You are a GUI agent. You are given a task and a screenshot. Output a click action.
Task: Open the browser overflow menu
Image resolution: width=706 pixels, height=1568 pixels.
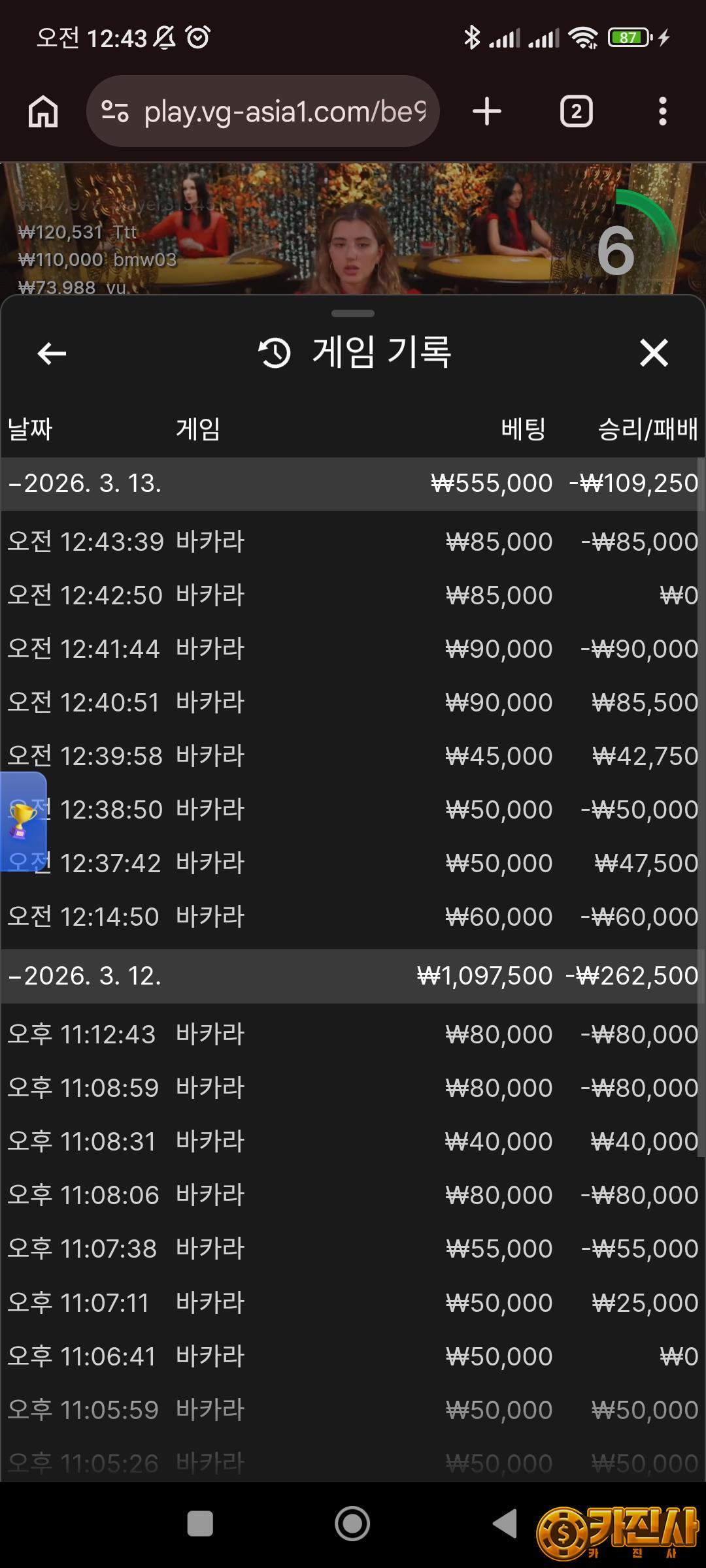click(662, 111)
